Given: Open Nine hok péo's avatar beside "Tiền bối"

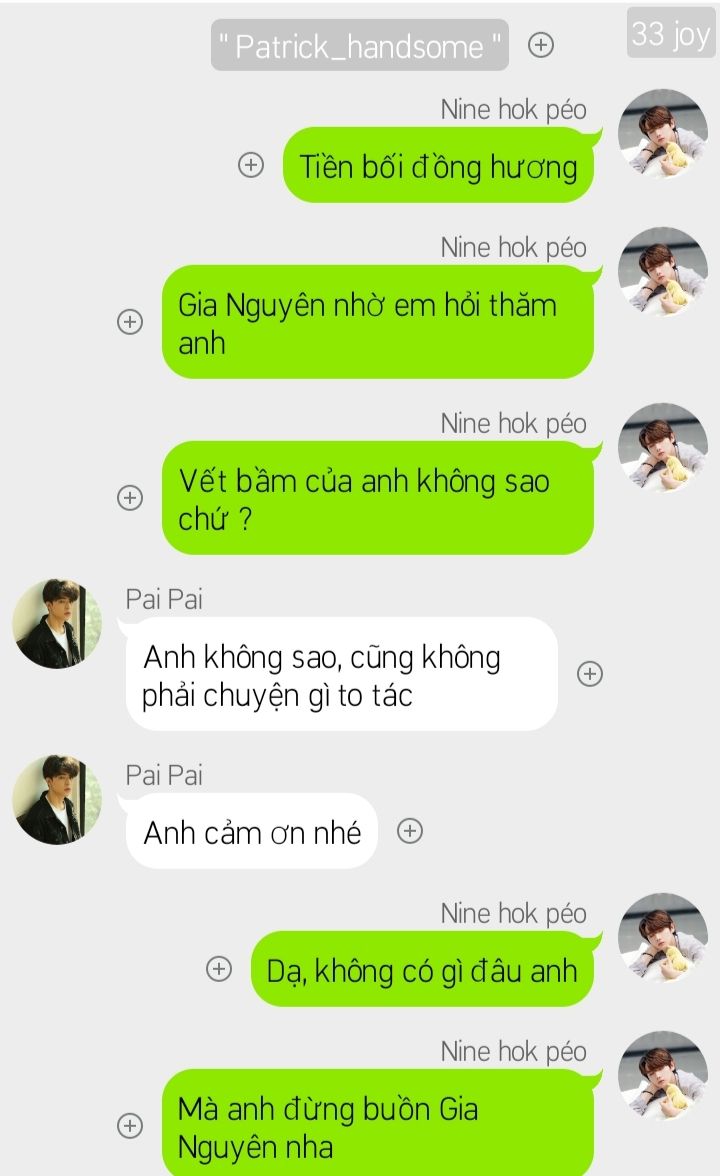Looking at the screenshot, I should tap(662, 134).
